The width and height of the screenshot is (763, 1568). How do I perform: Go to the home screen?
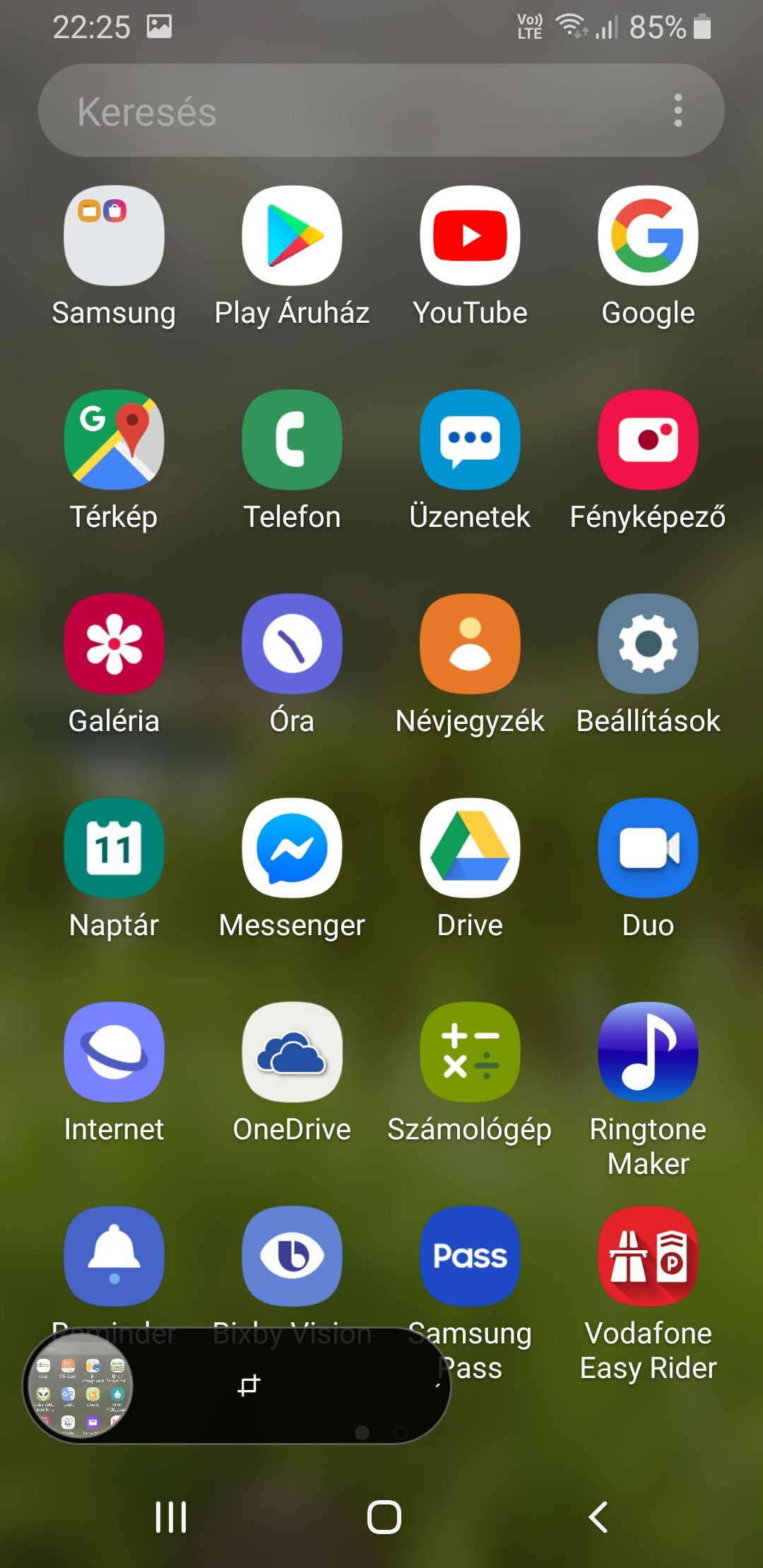pos(384,1516)
